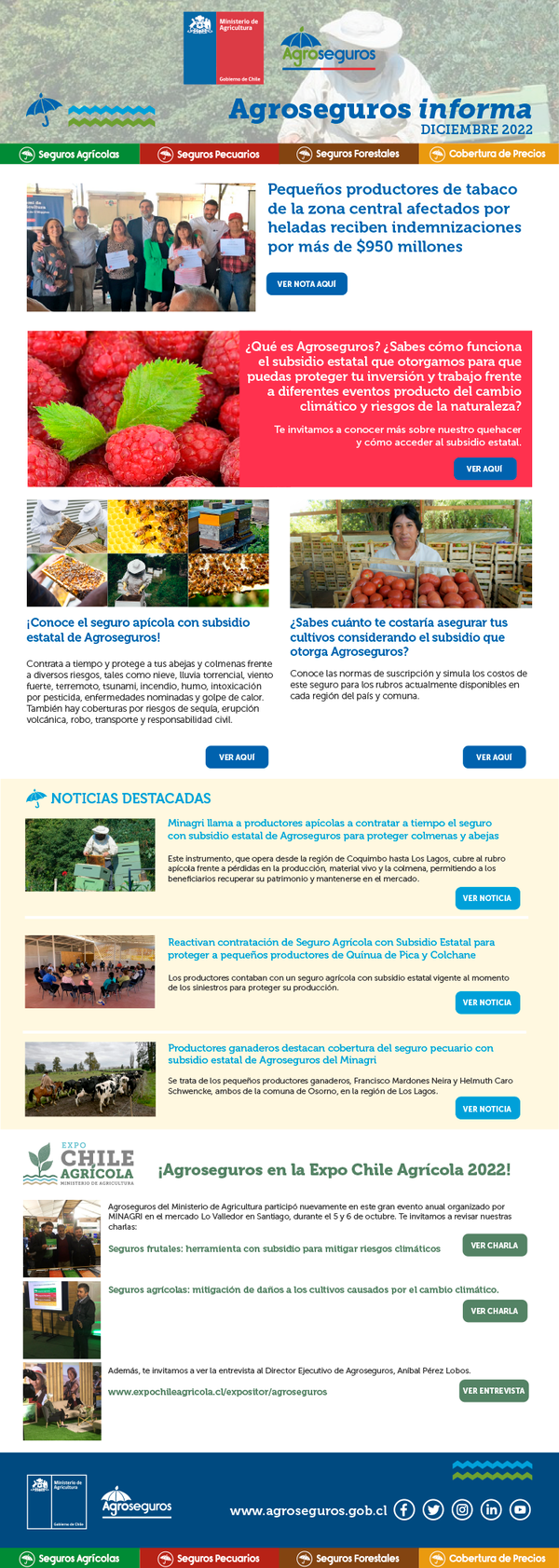Visit www.agroseguros.gob.cl in footer
This screenshot has height=1568, width=559.
click(308, 1510)
